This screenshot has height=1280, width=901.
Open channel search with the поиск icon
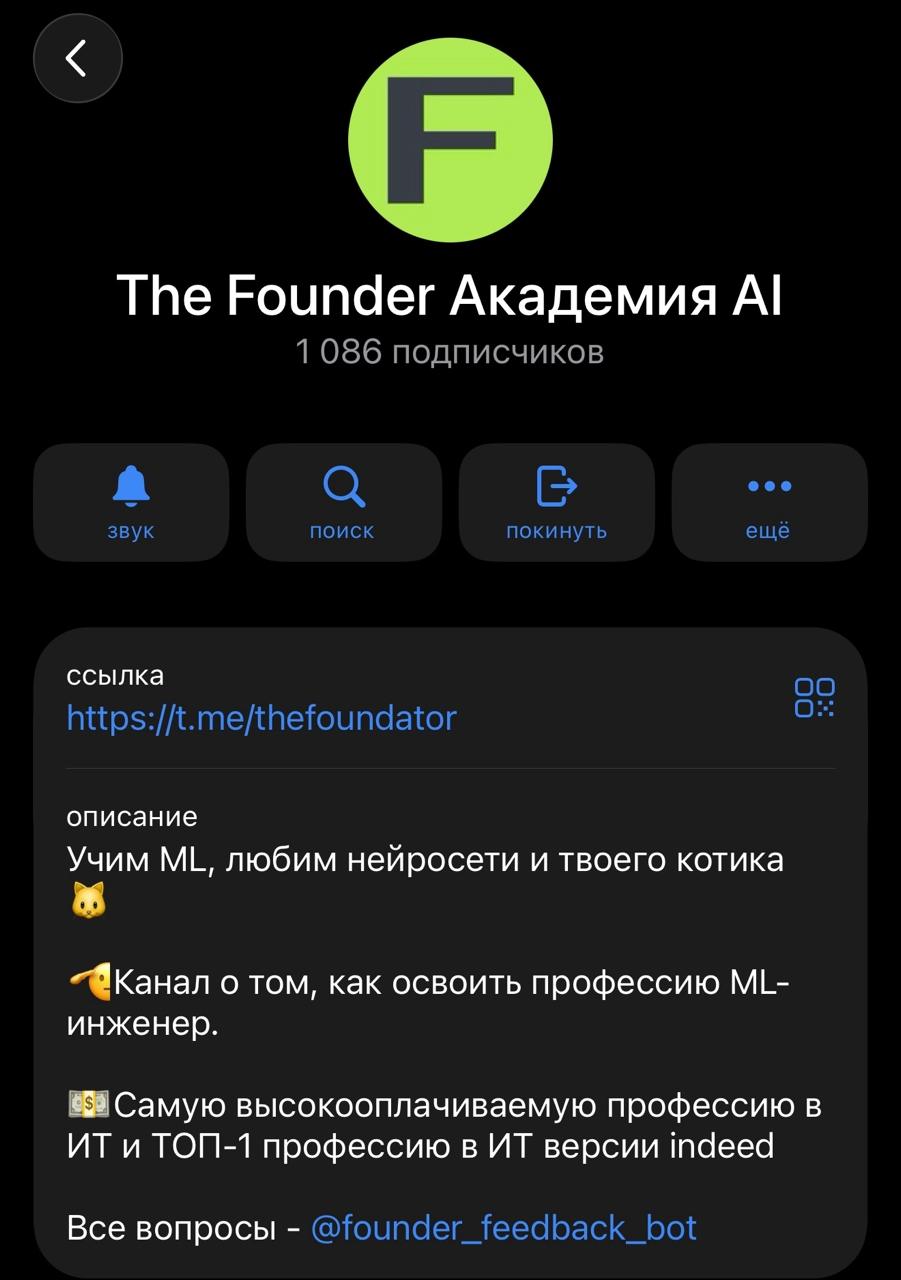pyautogui.click(x=344, y=487)
